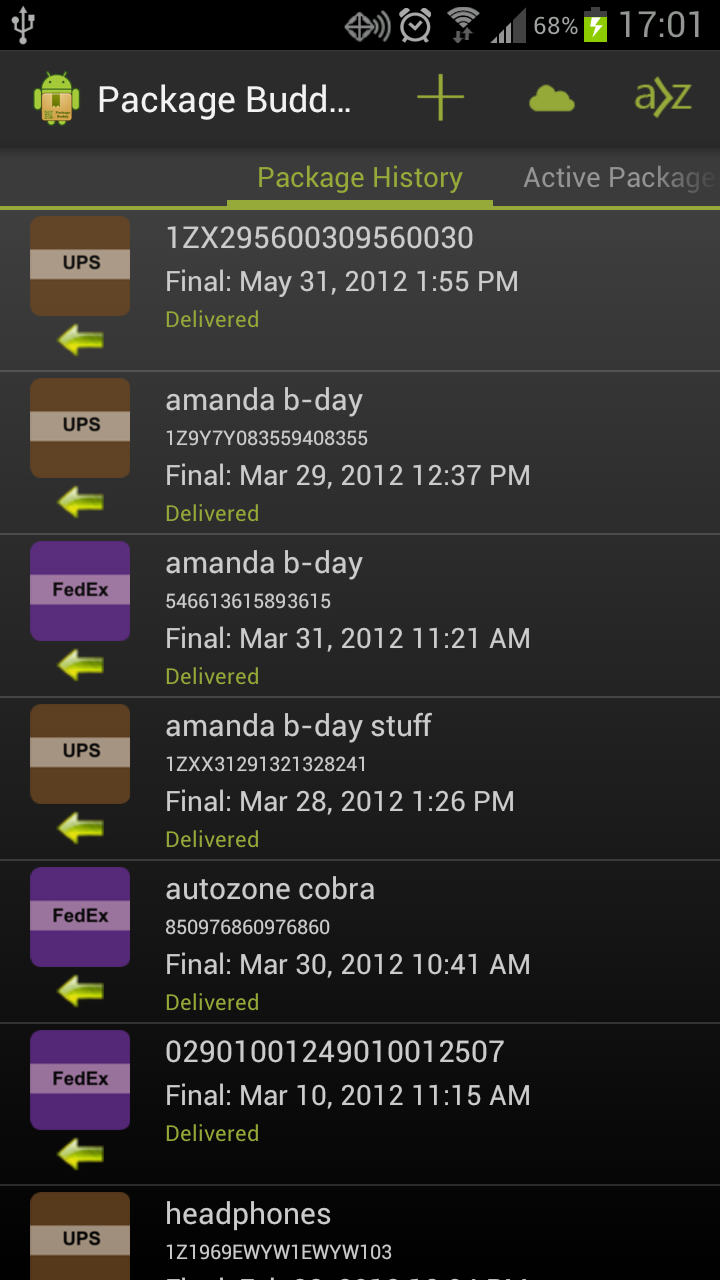Open the cloud sync icon
The height and width of the screenshot is (1280, 720).
(552, 99)
